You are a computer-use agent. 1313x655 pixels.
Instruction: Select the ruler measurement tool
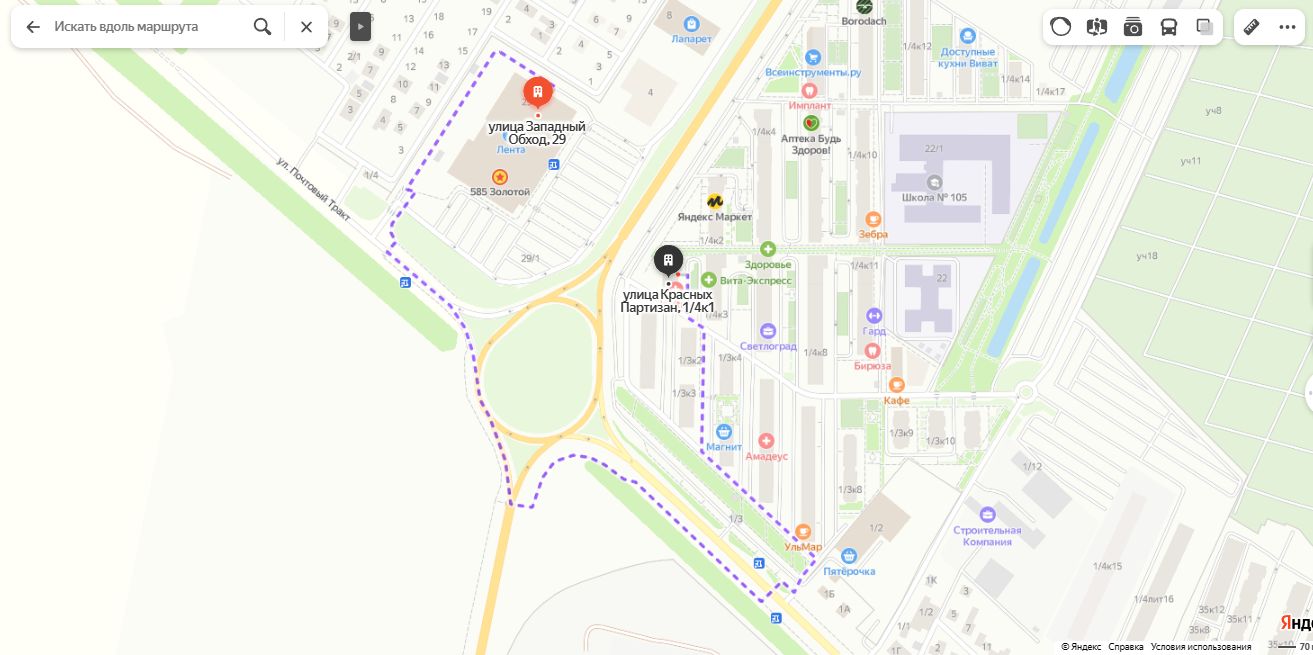click(x=1251, y=27)
